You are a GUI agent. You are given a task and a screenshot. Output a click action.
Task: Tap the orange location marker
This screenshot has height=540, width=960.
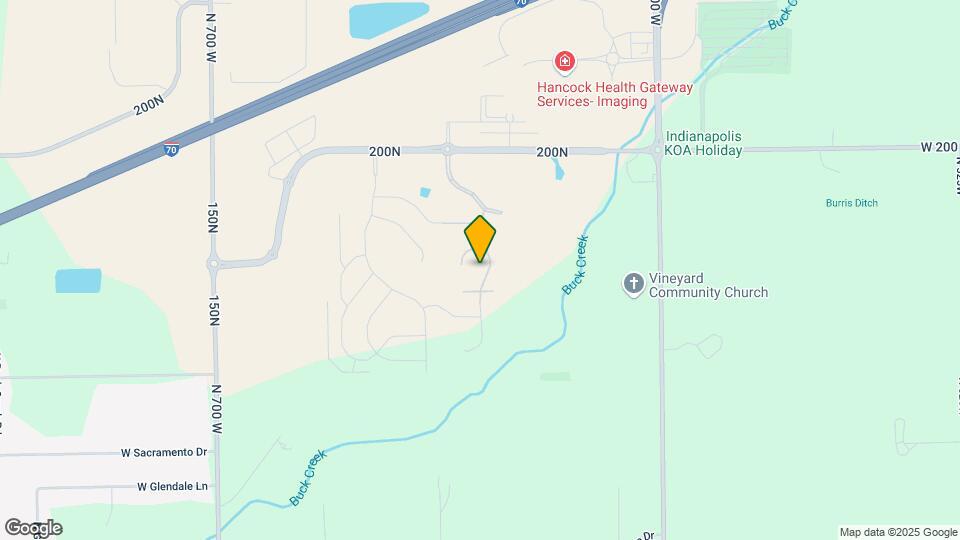click(x=480, y=239)
